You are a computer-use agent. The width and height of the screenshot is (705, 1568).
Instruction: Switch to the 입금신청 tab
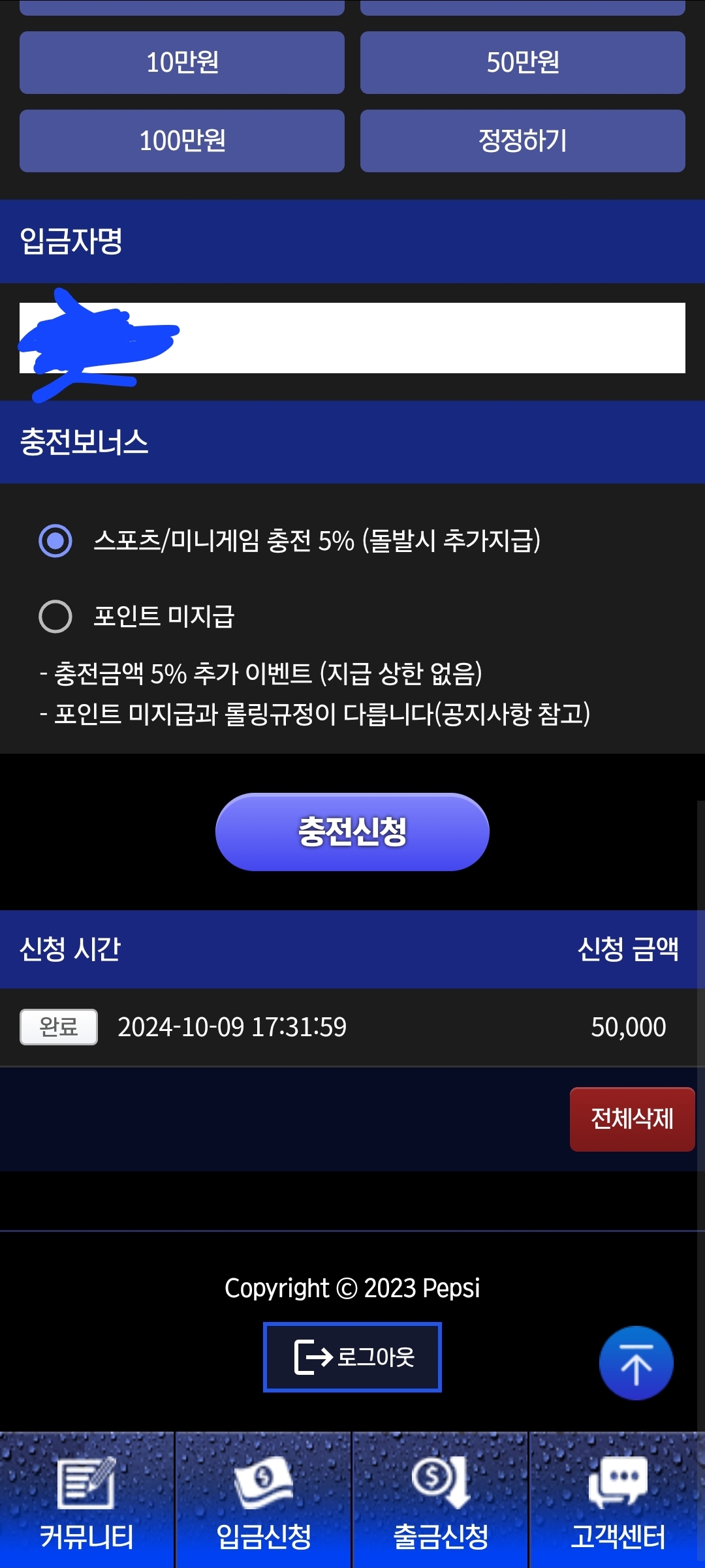pyautogui.click(x=264, y=1501)
